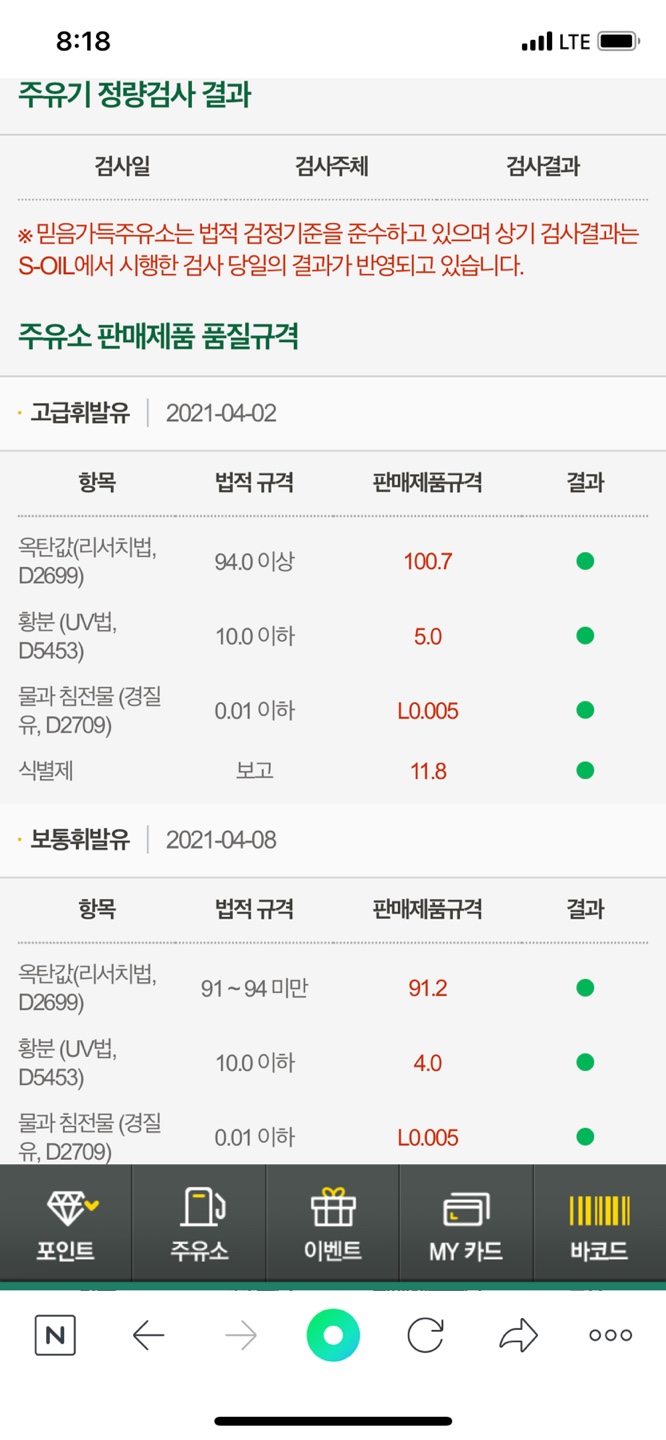Reload the current page

click(425, 1335)
